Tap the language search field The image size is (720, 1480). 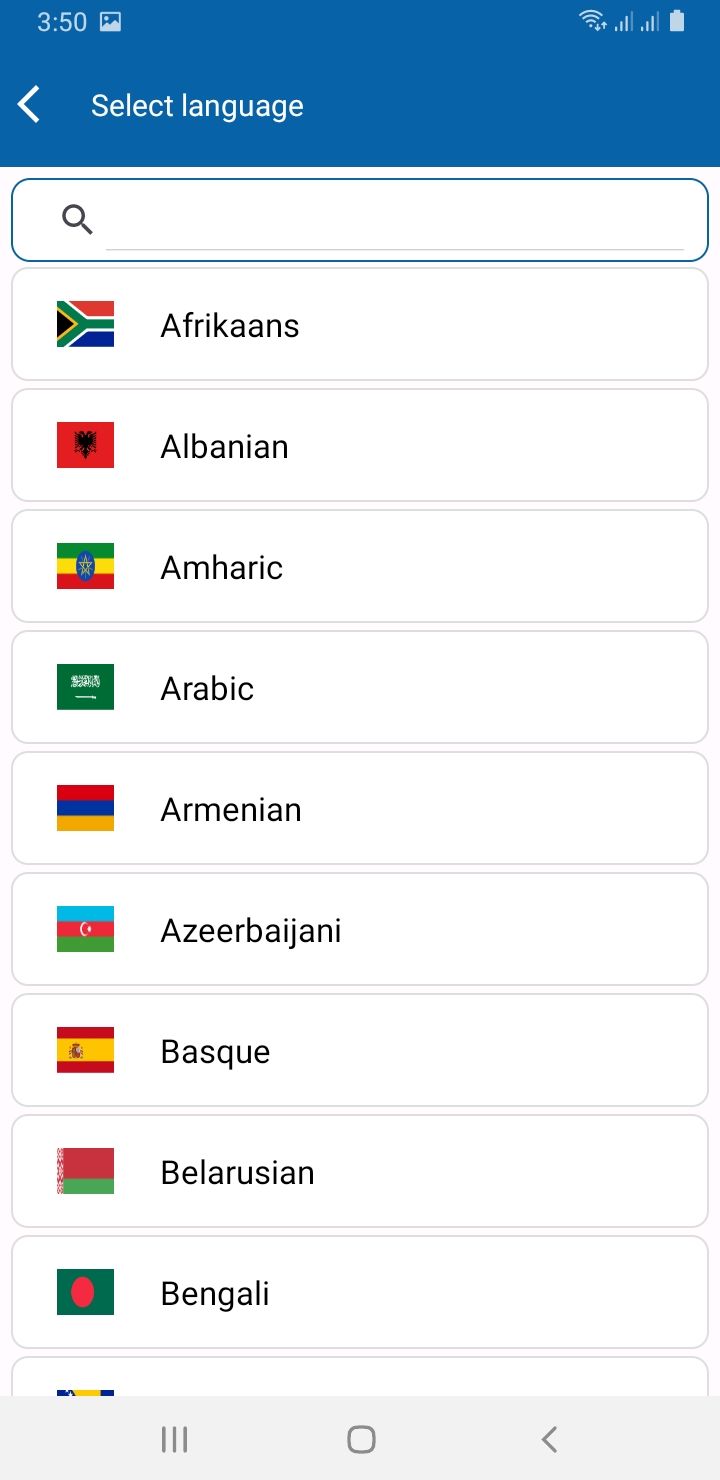pos(394,220)
